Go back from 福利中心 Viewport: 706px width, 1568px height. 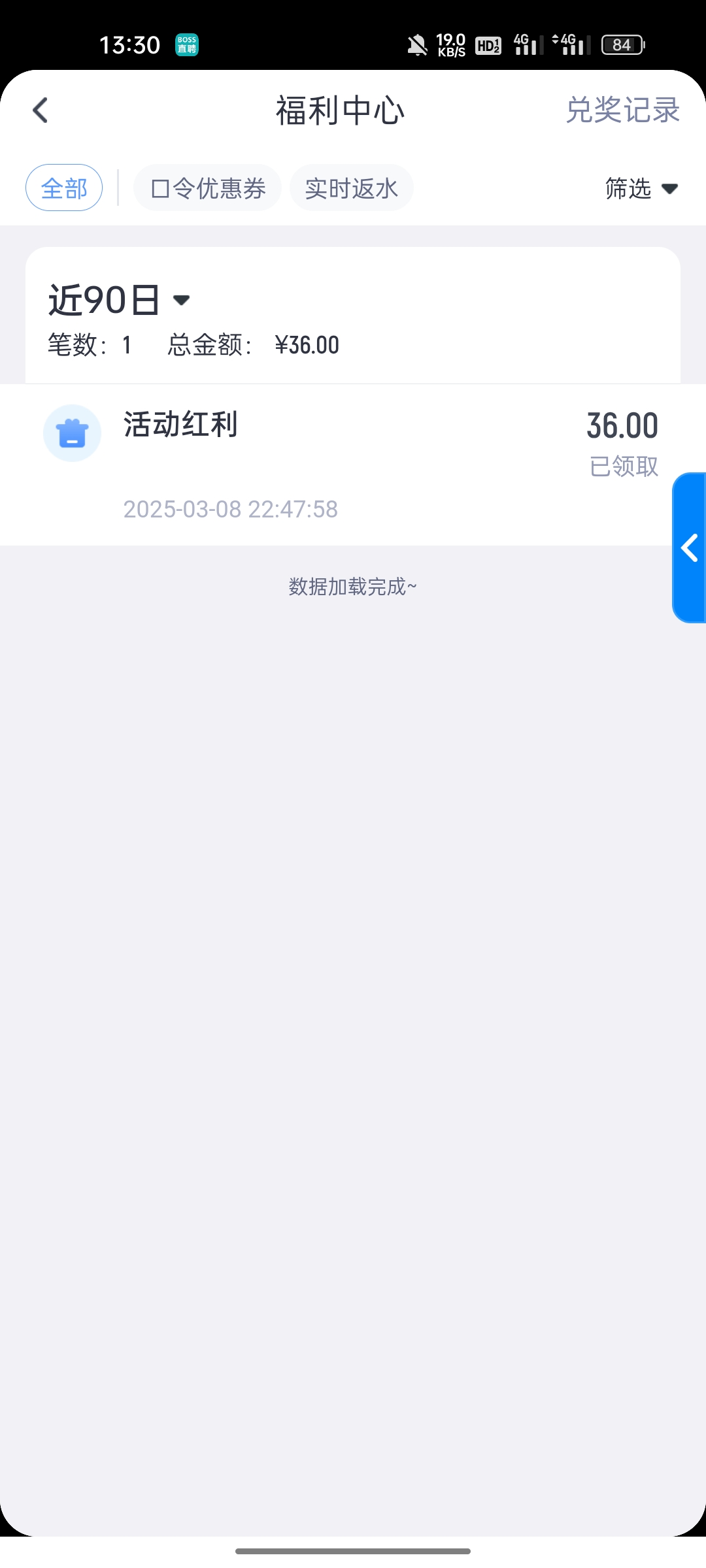pos(41,110)
